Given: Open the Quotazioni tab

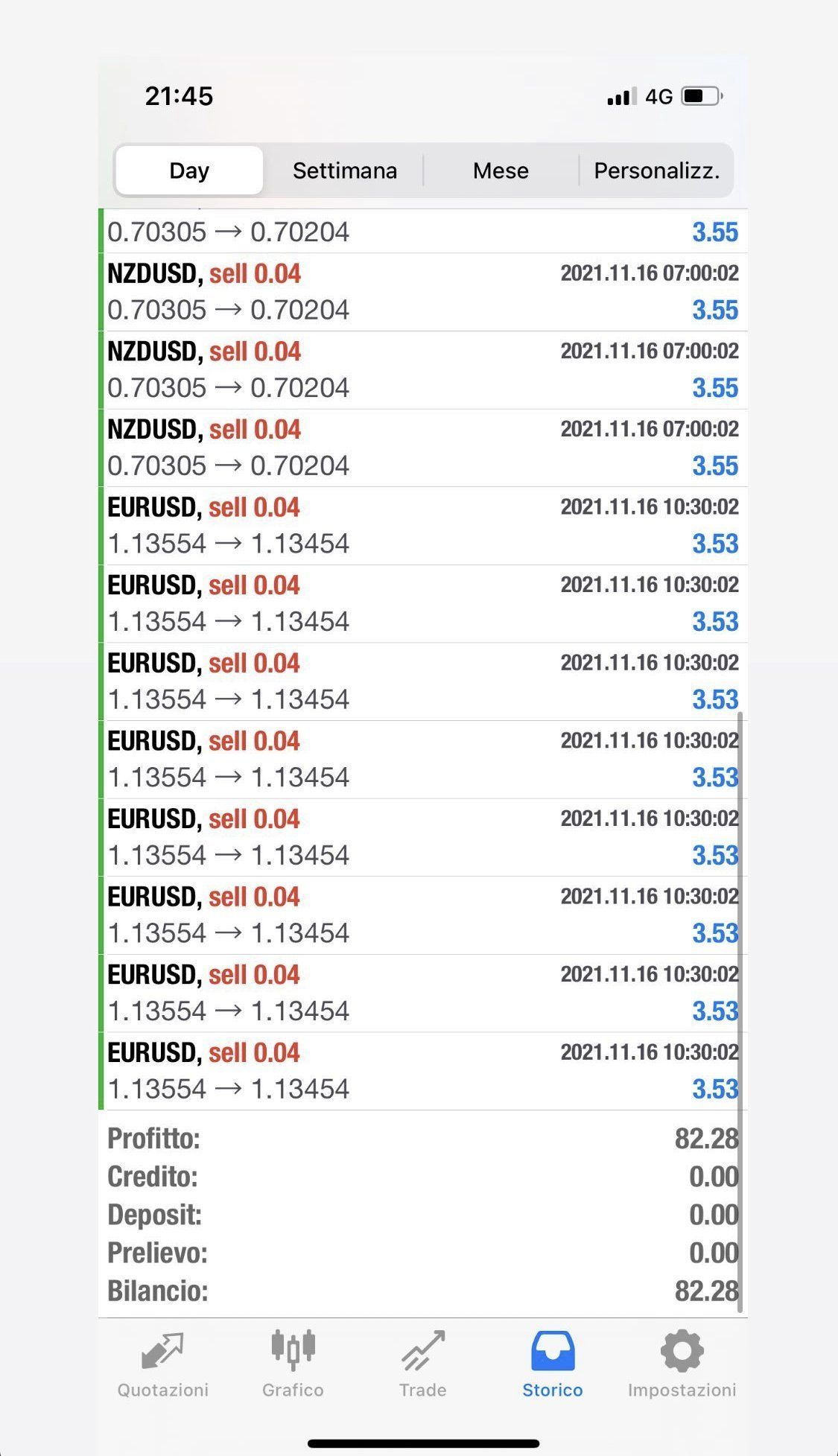Looking at the screenshot, I should pos(163,1364).
